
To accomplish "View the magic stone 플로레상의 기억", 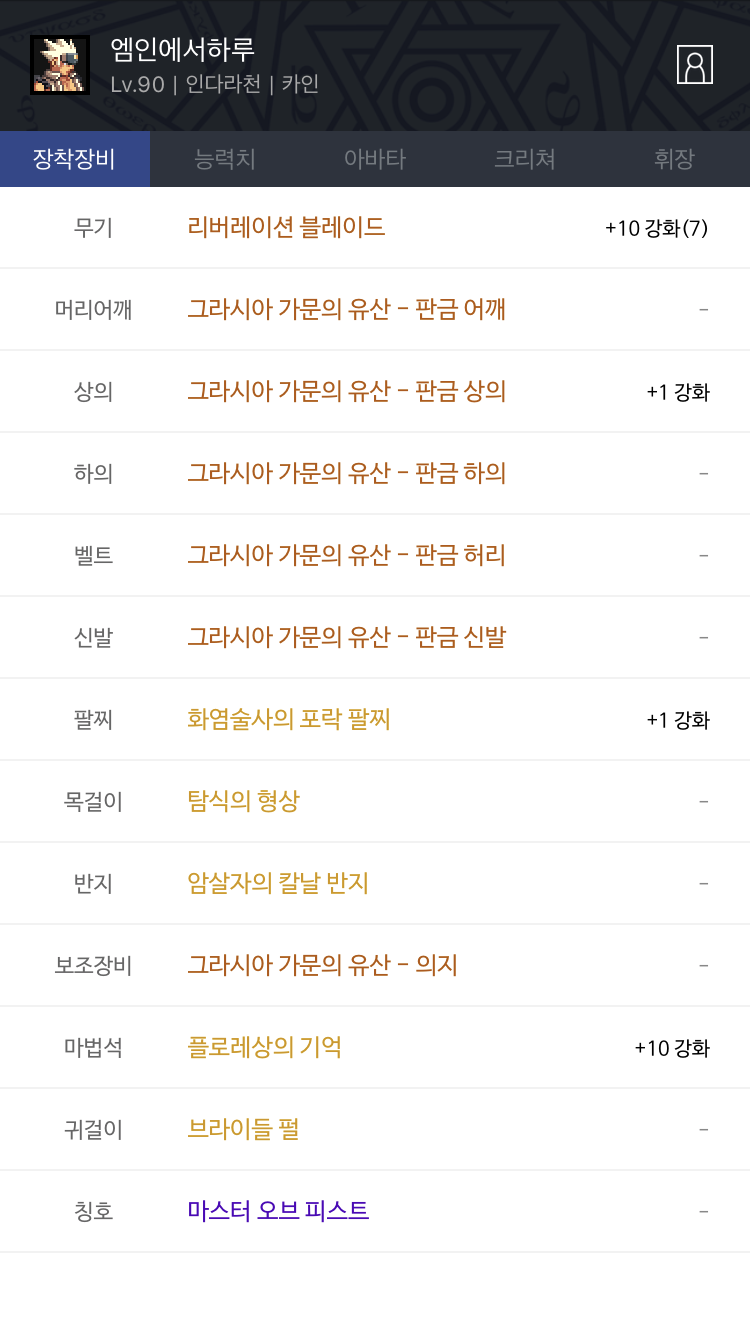I will (x=264, y=1047).
